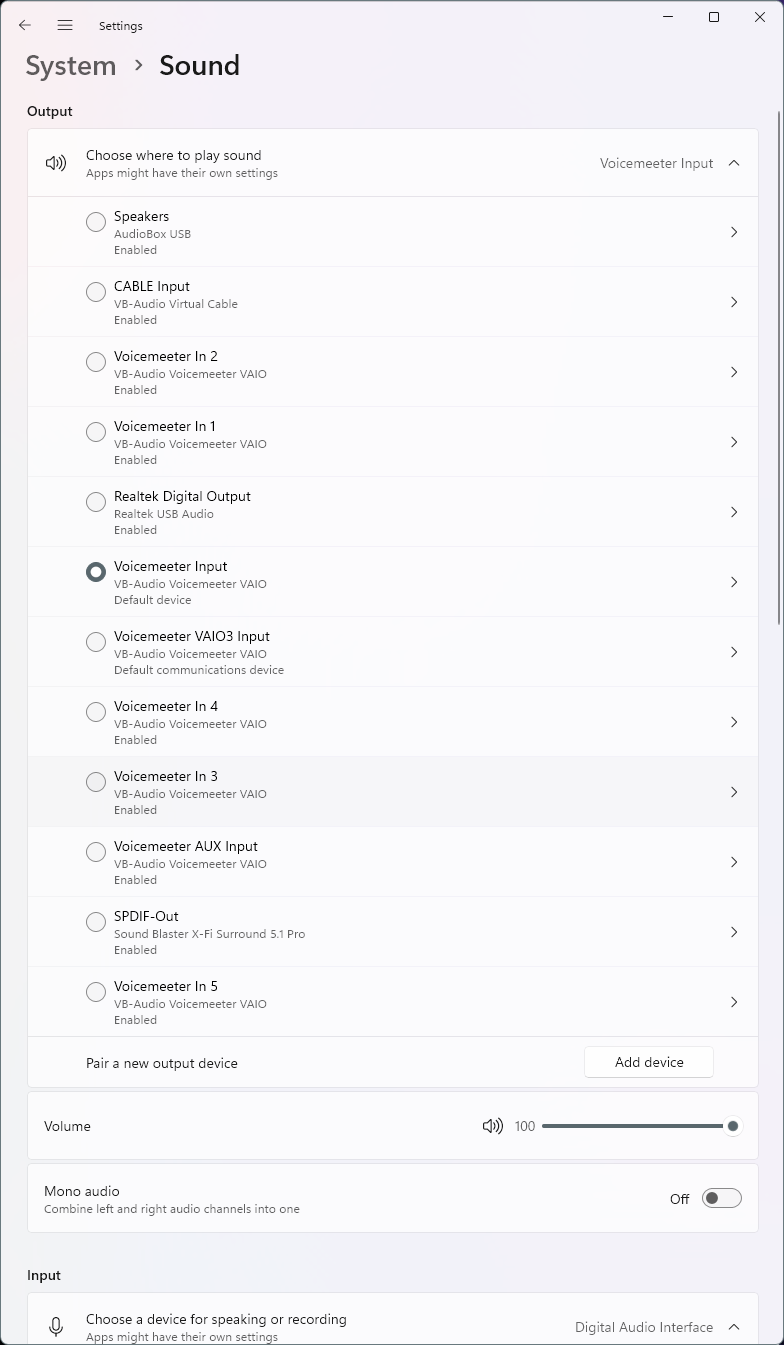Open Voicemeeter In 4 device properties
This screenshot has height=1345, width=784.
tap(734, 722)
